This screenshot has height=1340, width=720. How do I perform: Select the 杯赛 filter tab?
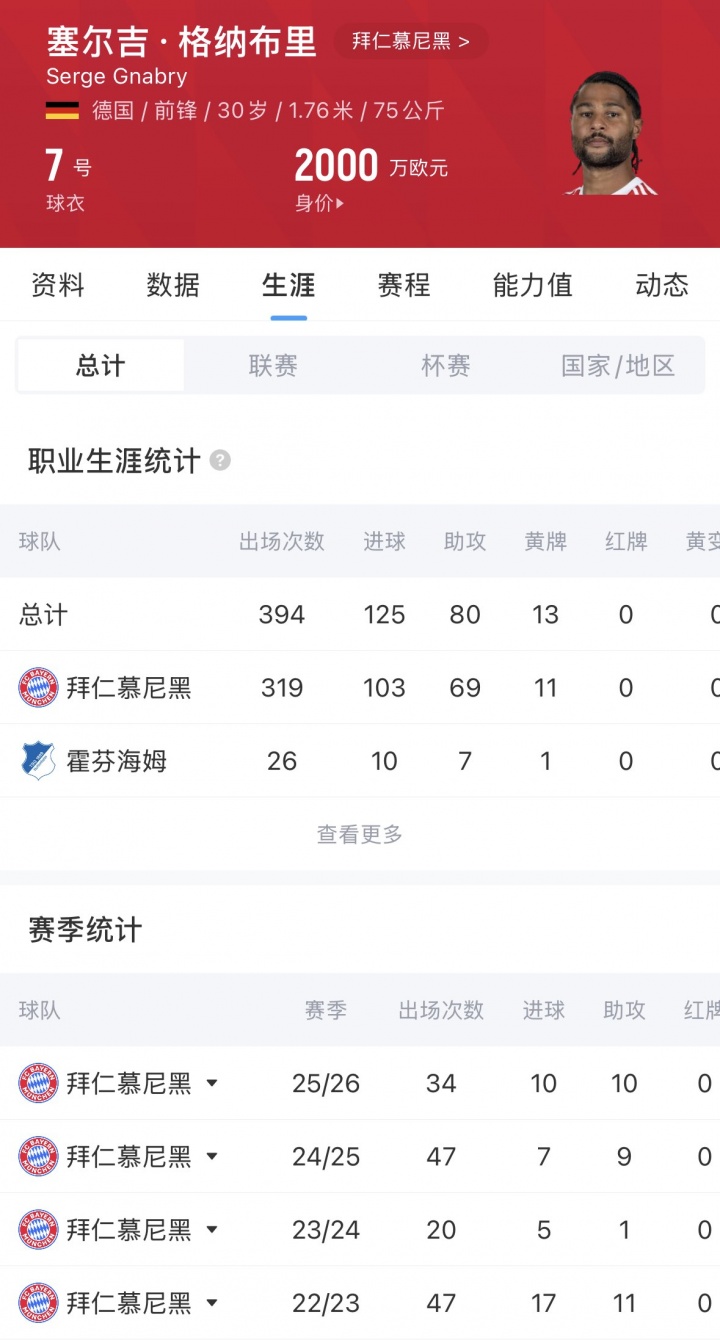446,365
